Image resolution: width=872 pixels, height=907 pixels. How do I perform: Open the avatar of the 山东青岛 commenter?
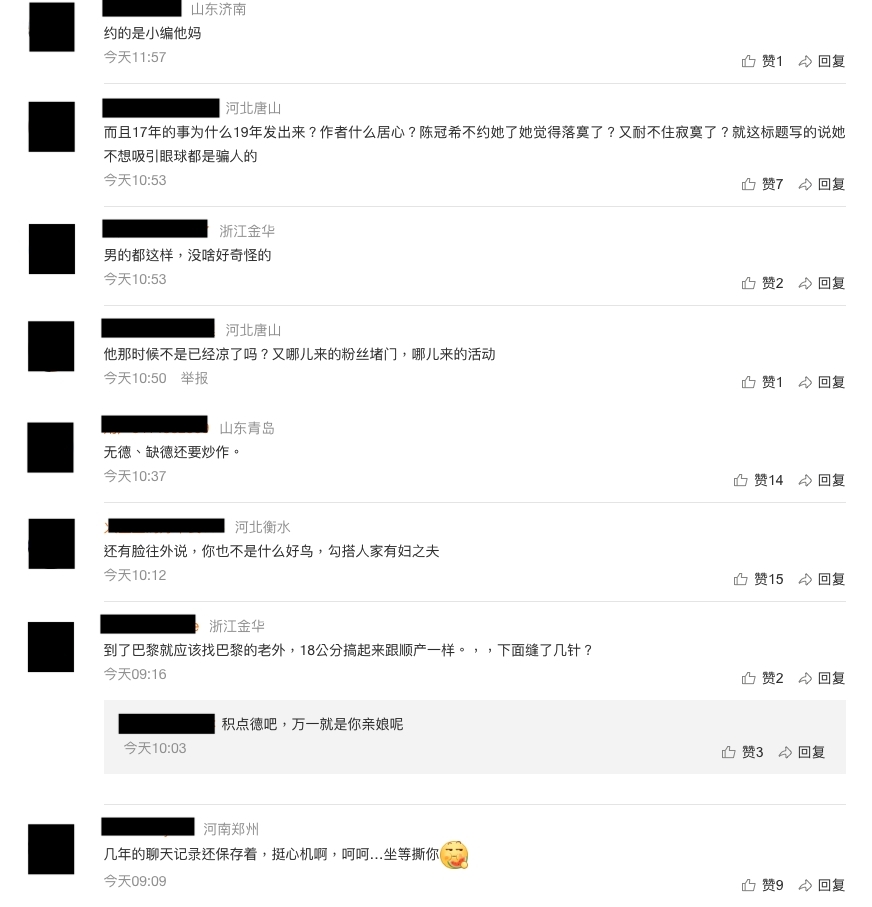[50, 447]
